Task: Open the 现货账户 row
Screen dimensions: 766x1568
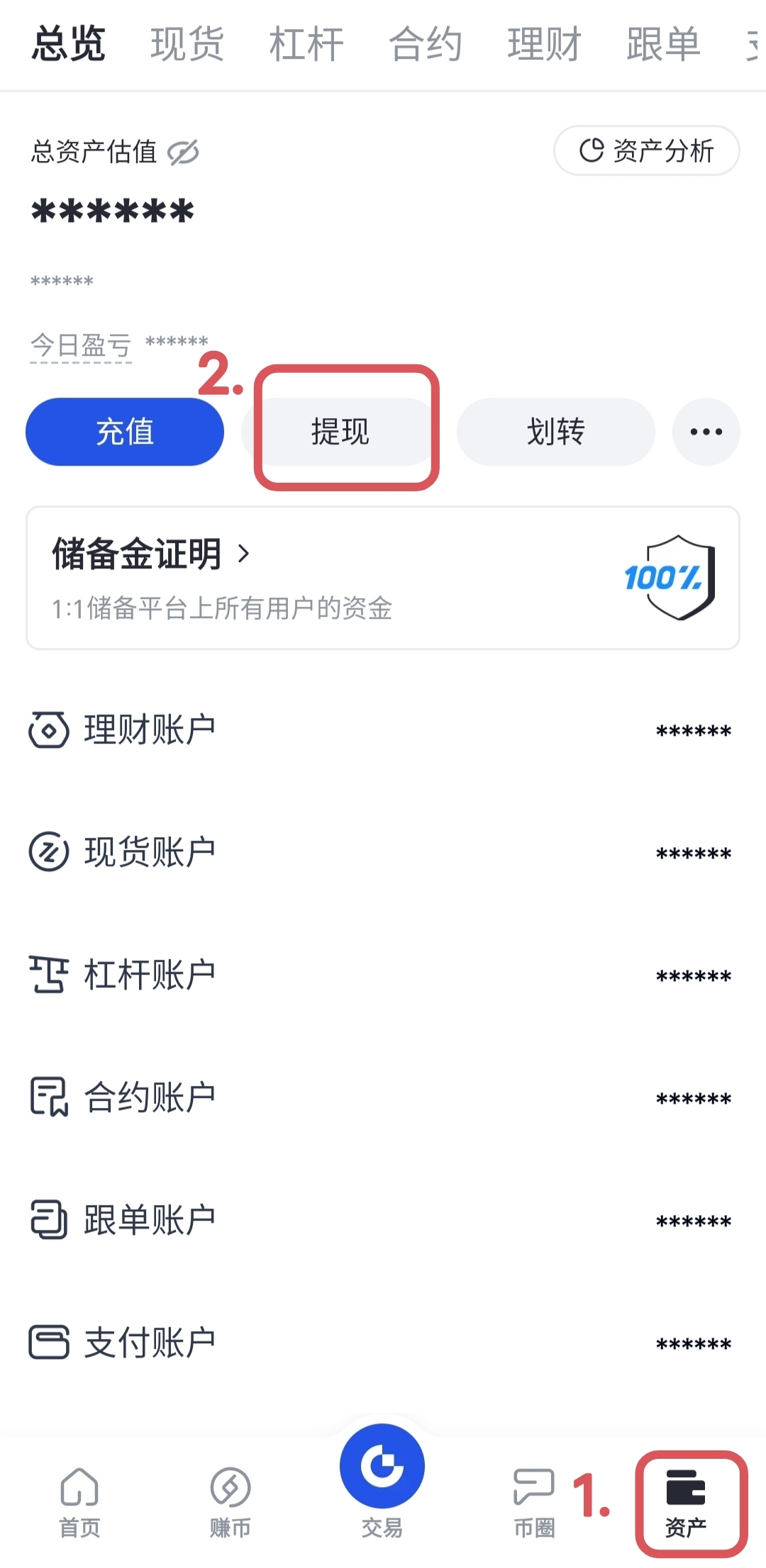Action: tap(383, 852)
